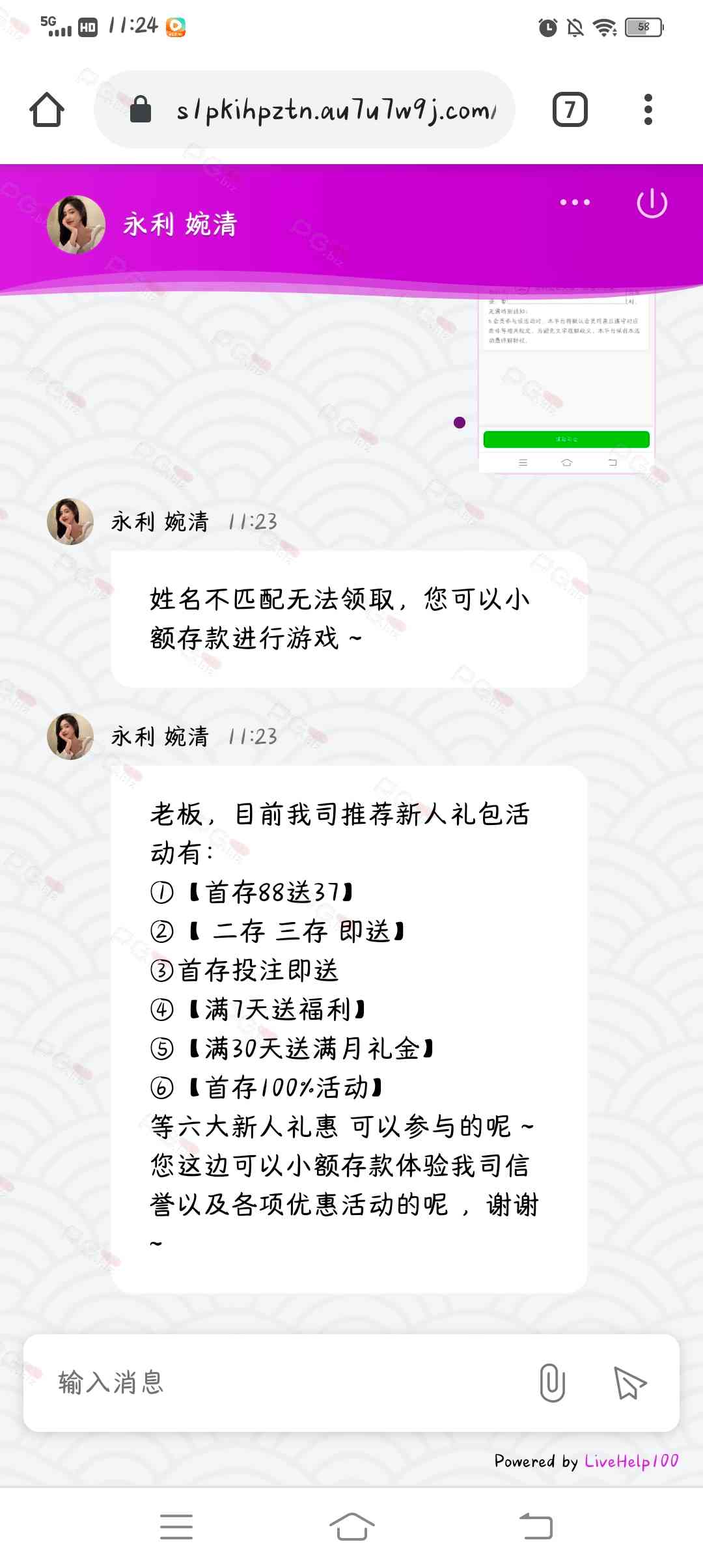703x1568 pixels.
Task: Open the browser overflow menu
Action: click(x=647, y=109)
